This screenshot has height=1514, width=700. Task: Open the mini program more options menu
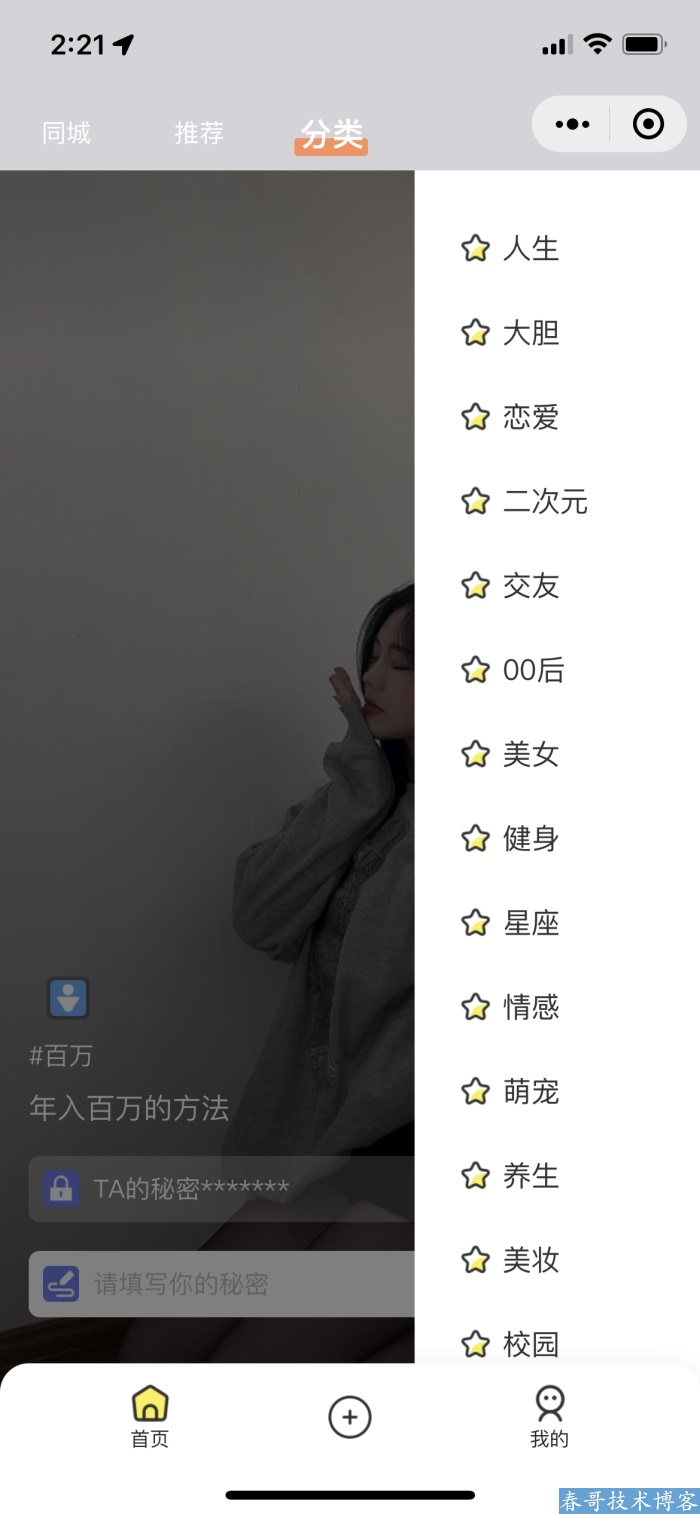[572, 124]
